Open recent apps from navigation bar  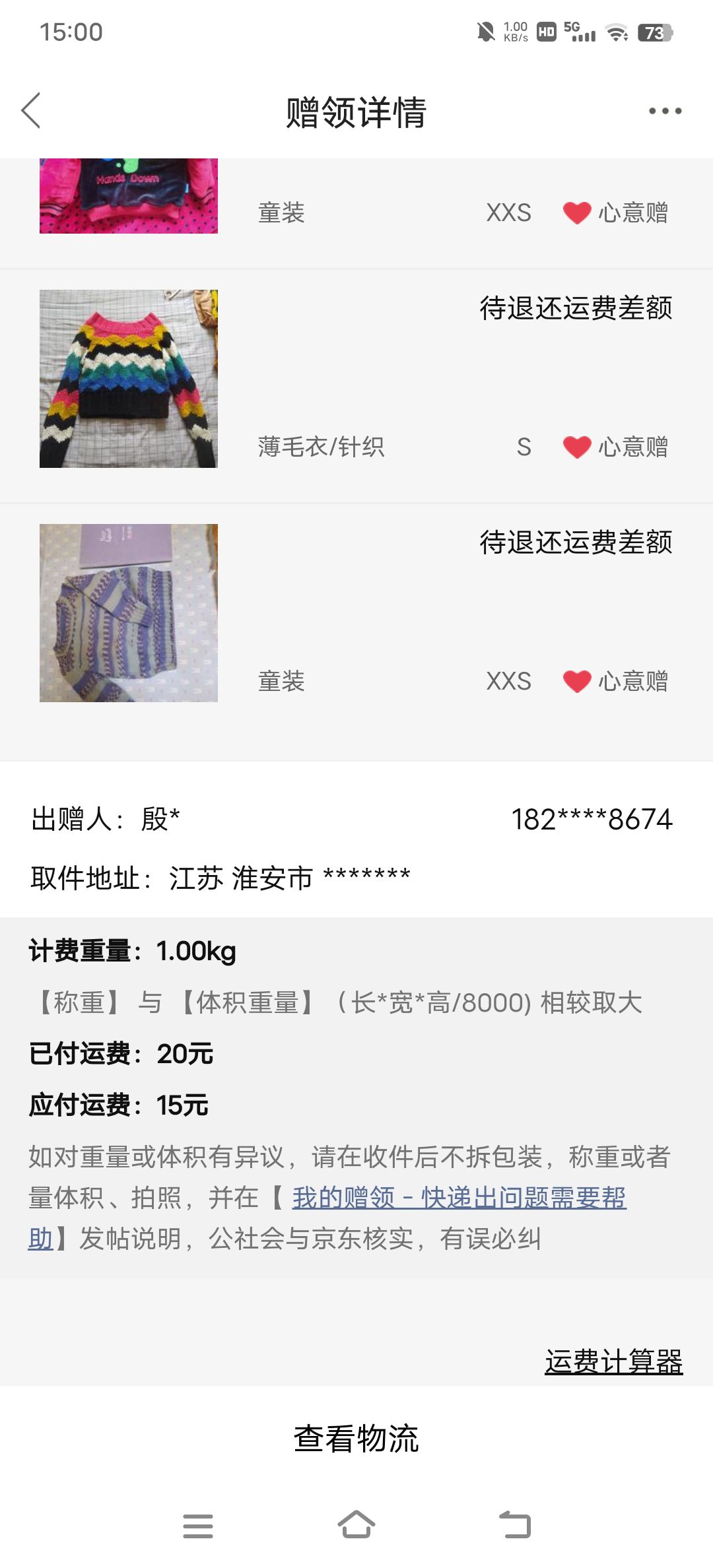coord(198,1526)
